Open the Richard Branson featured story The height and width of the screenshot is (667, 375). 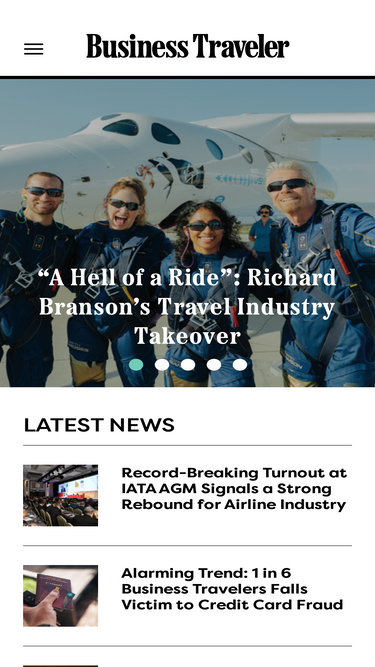(188, 307)
